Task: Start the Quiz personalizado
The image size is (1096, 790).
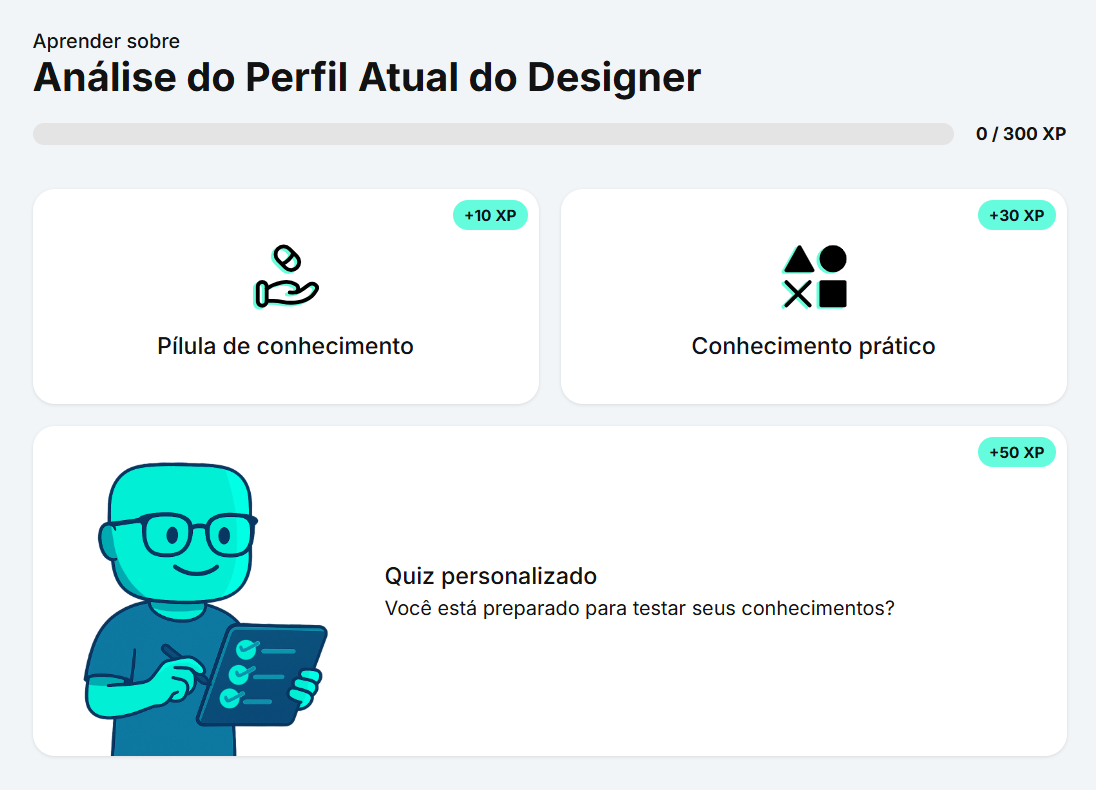Action: [x=550, y=590]
